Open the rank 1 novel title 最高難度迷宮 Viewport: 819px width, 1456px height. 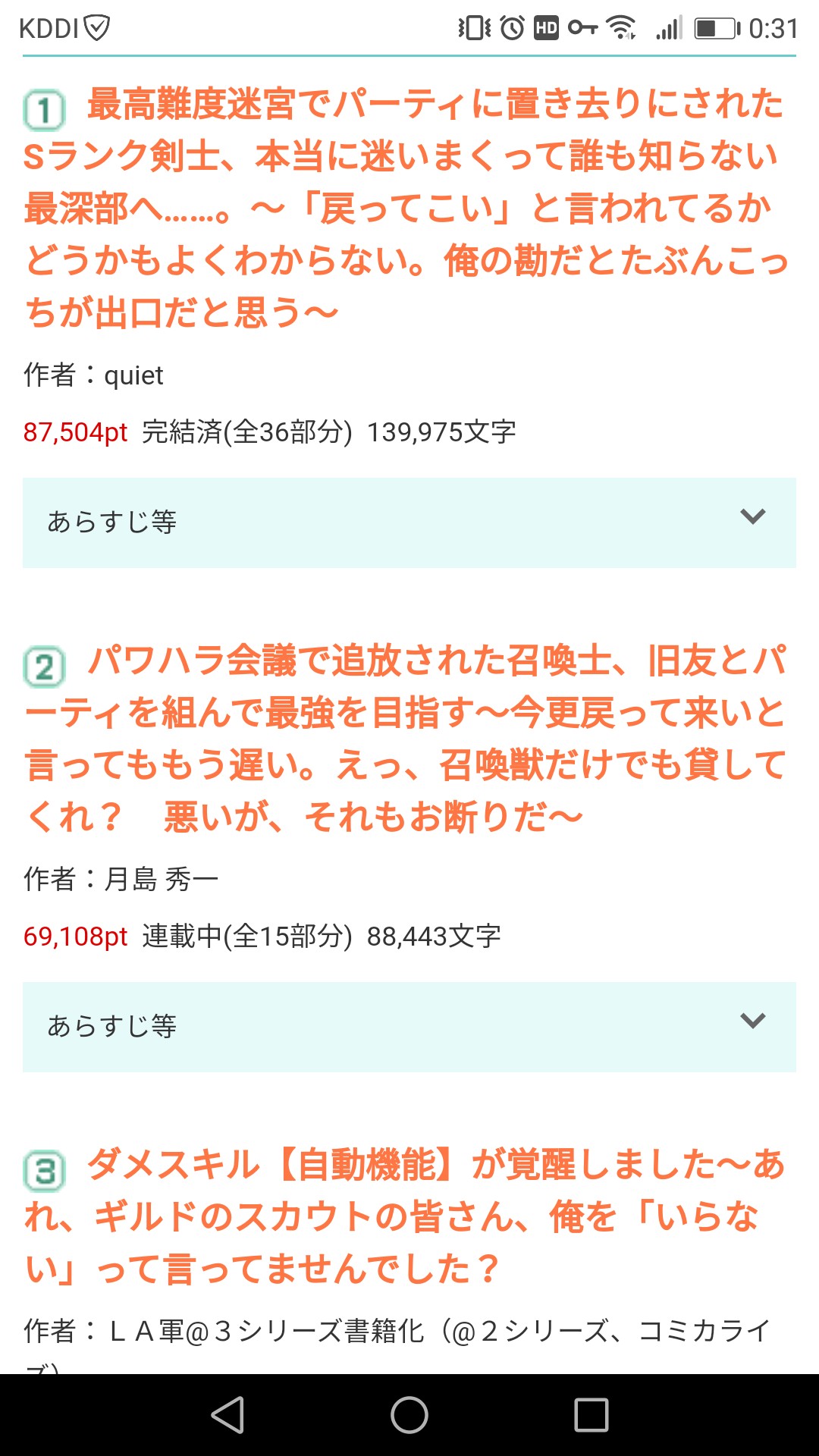pos(406,208)
